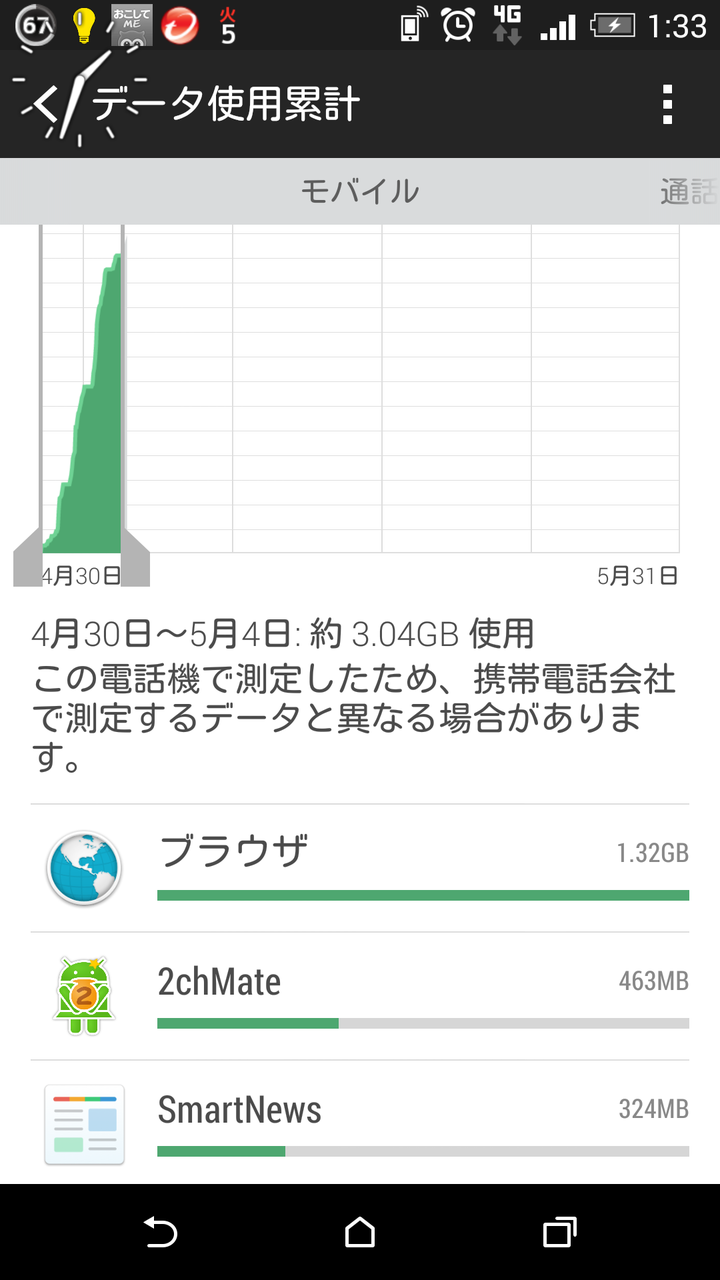Open recent apps from navigation bar
Screen dimensions: 720x1280
(559, 1232)
